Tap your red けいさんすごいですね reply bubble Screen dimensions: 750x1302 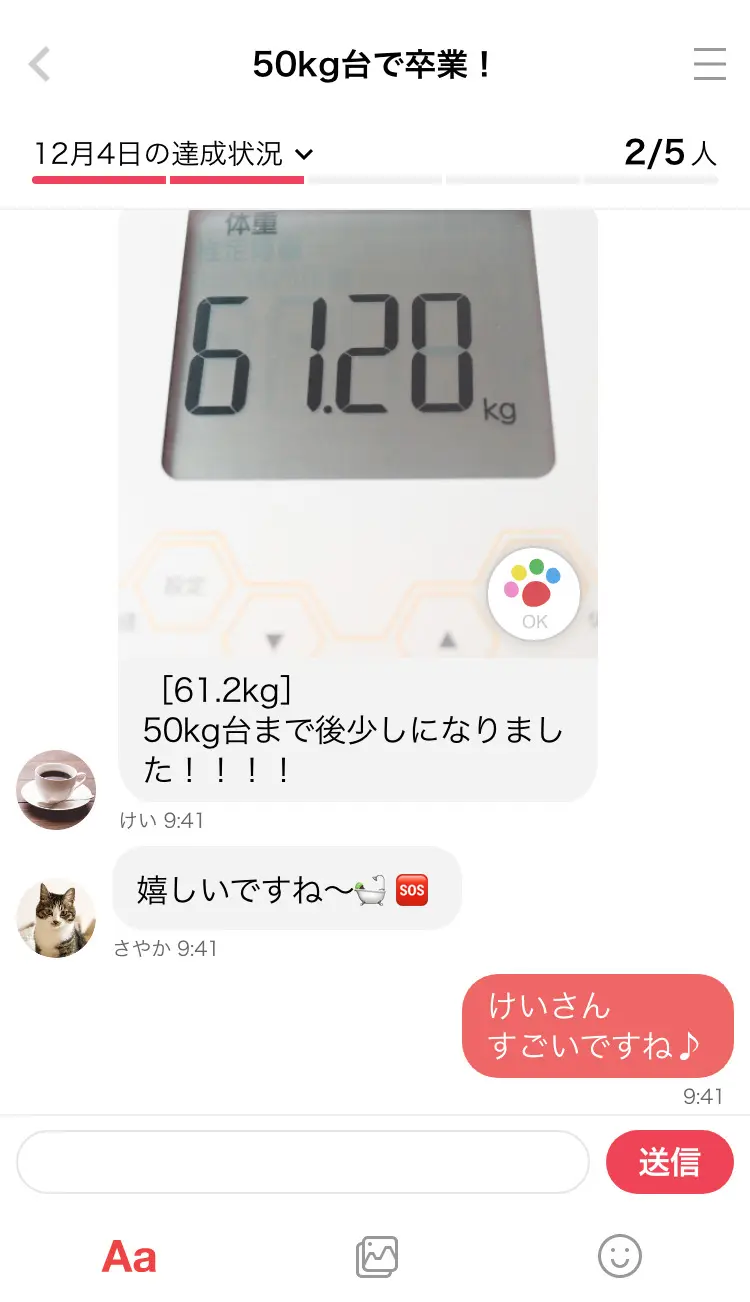coord(597,1025)
